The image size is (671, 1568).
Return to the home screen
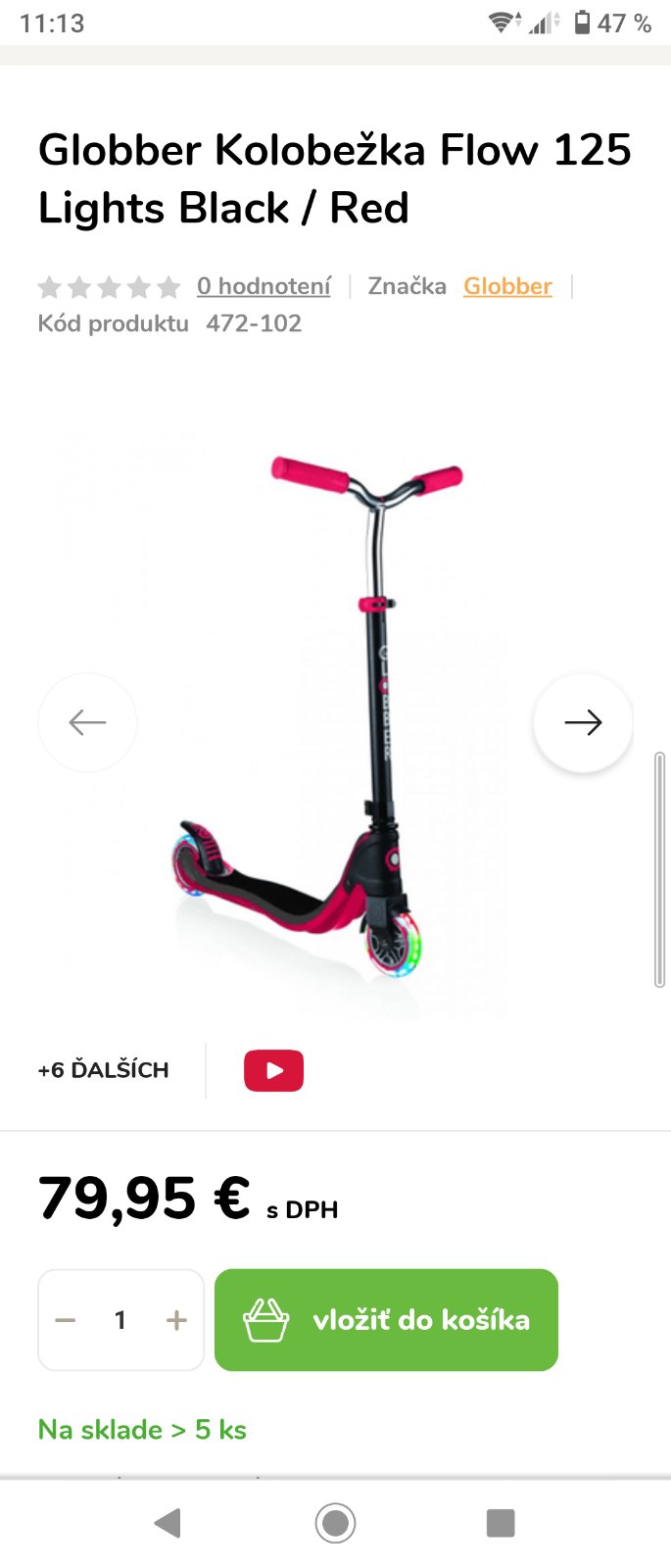tap(335, 1523)
